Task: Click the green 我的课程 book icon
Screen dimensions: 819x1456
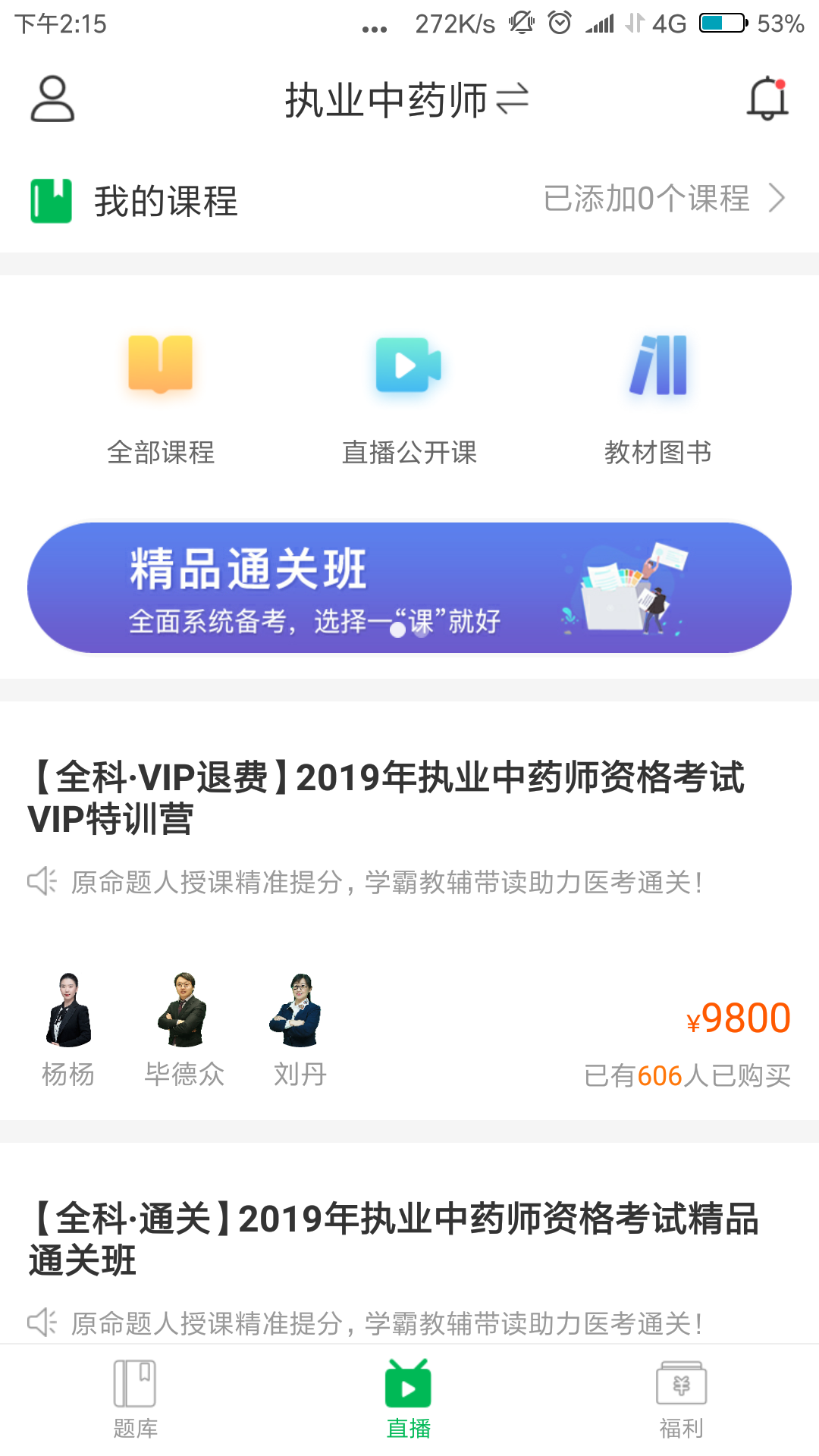Action: (x=51, y=199)
